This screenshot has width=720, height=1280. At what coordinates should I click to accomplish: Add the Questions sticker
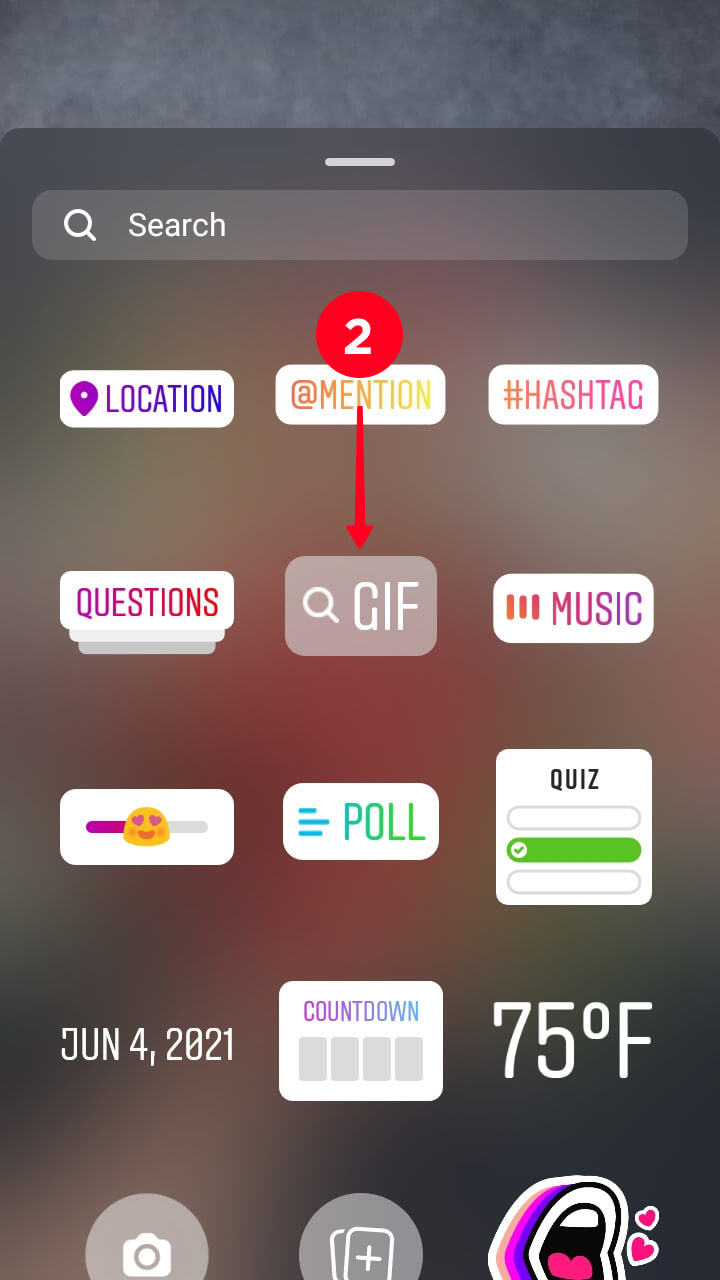[x=147, y=612]
